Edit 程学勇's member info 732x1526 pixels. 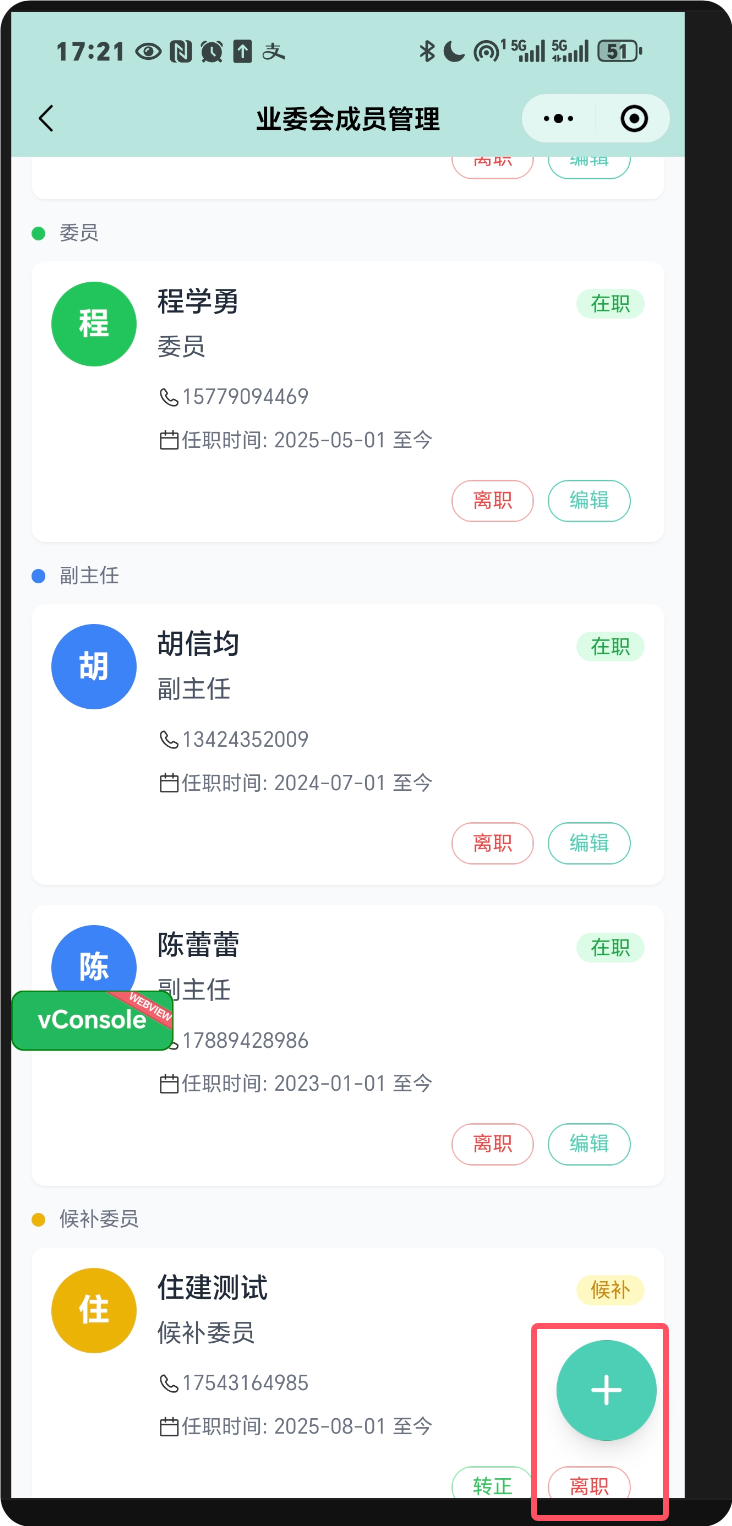pos(589,501)
